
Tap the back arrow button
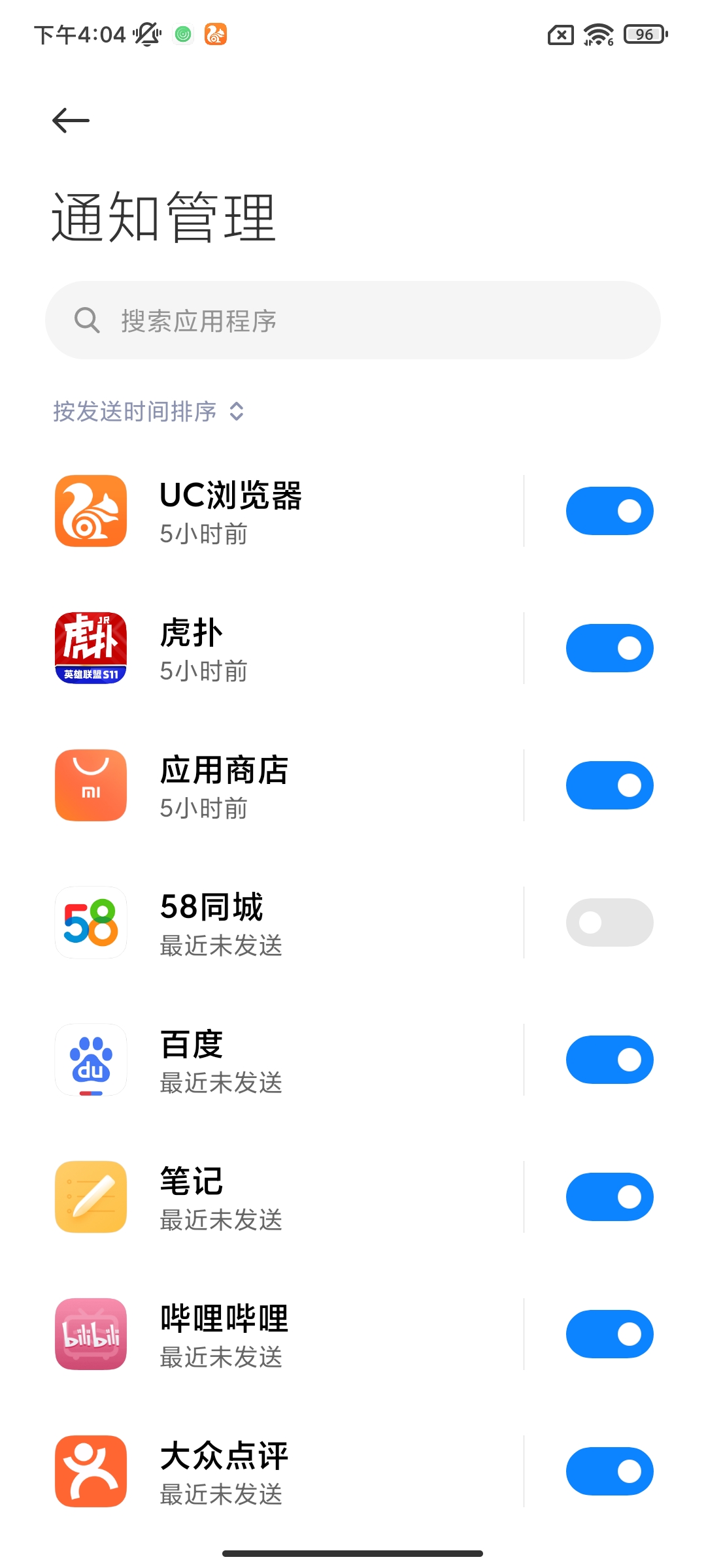(69, 120)
